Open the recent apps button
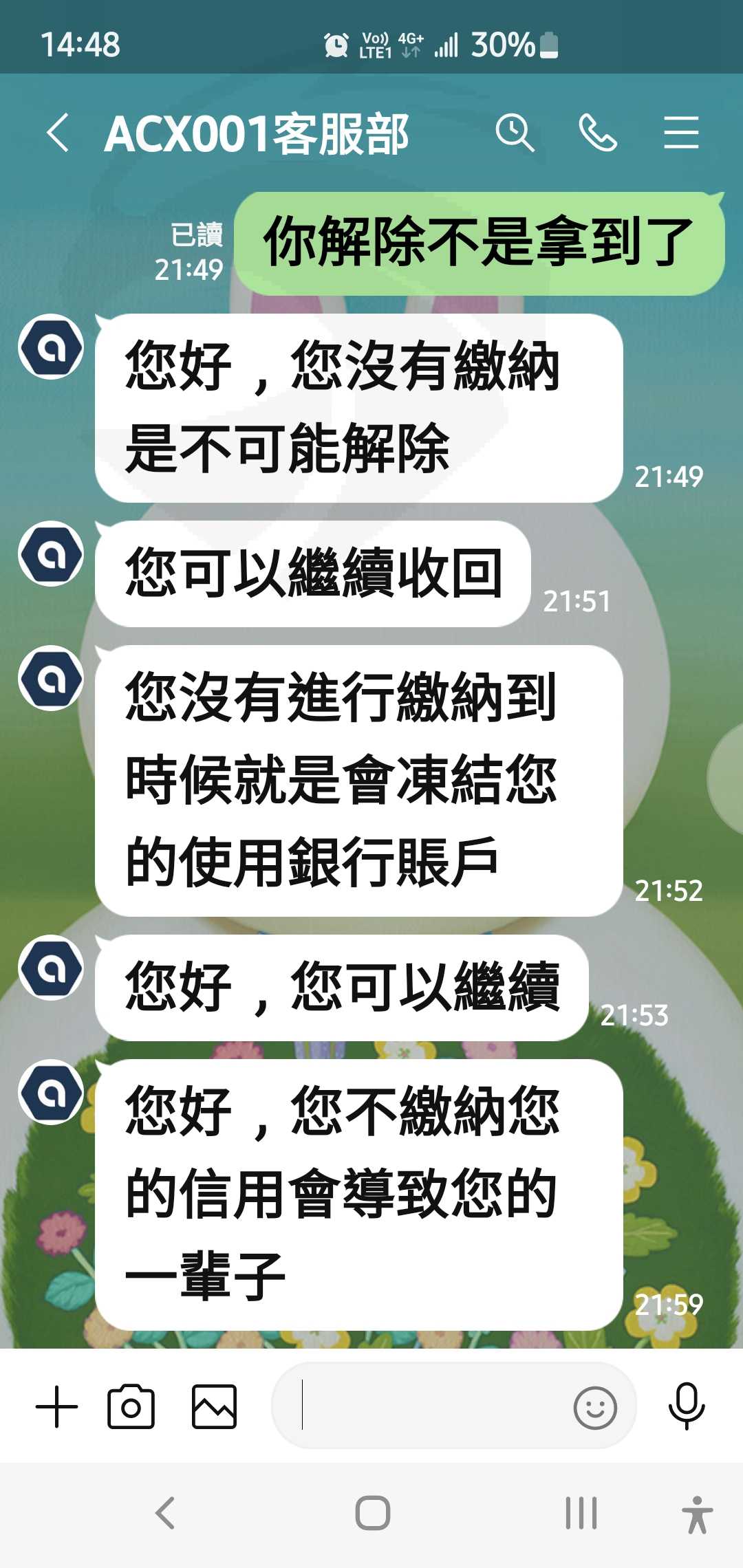 [581, 1513]
